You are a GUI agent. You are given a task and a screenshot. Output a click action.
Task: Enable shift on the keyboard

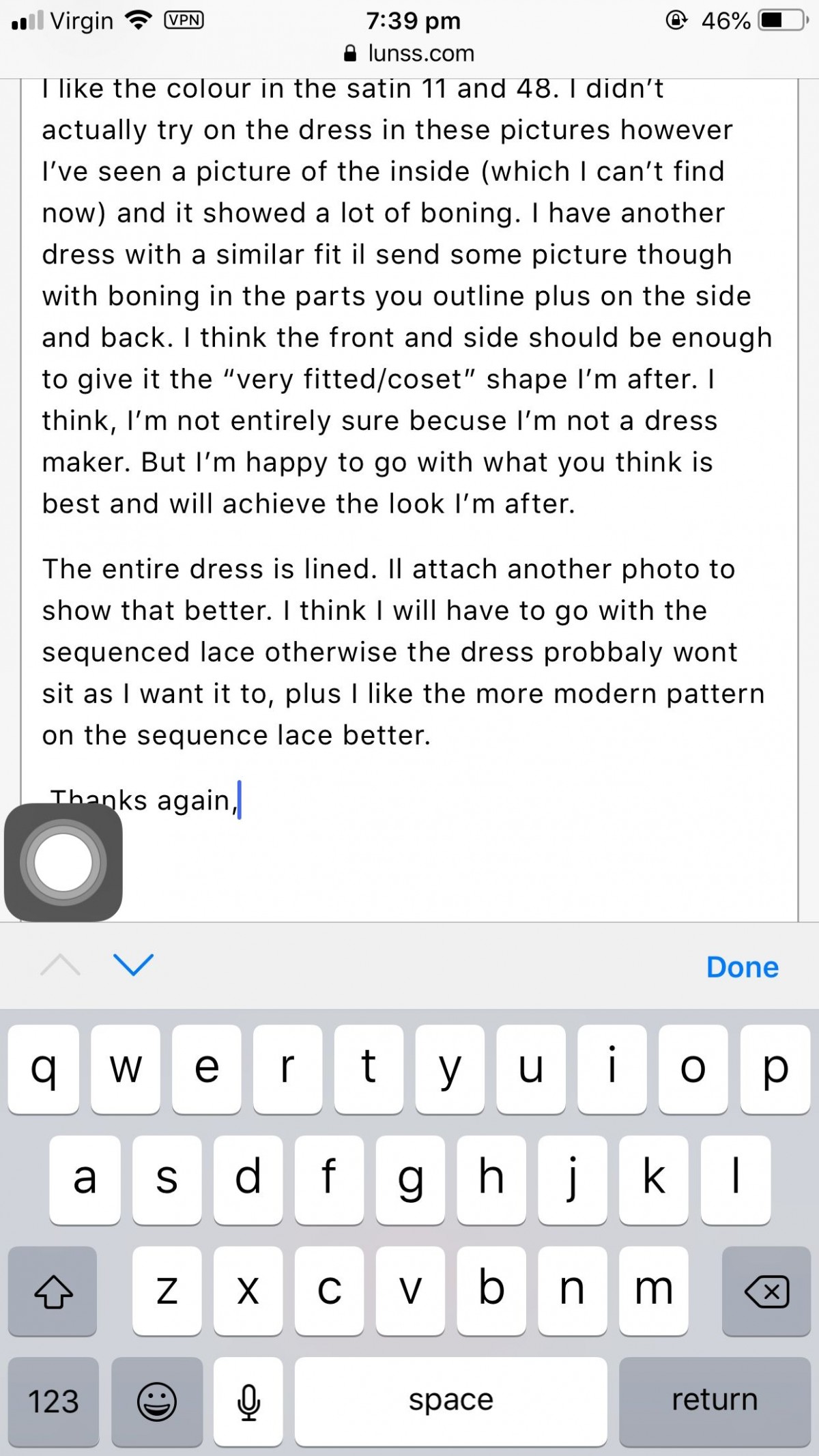[x=53, y=1291]
